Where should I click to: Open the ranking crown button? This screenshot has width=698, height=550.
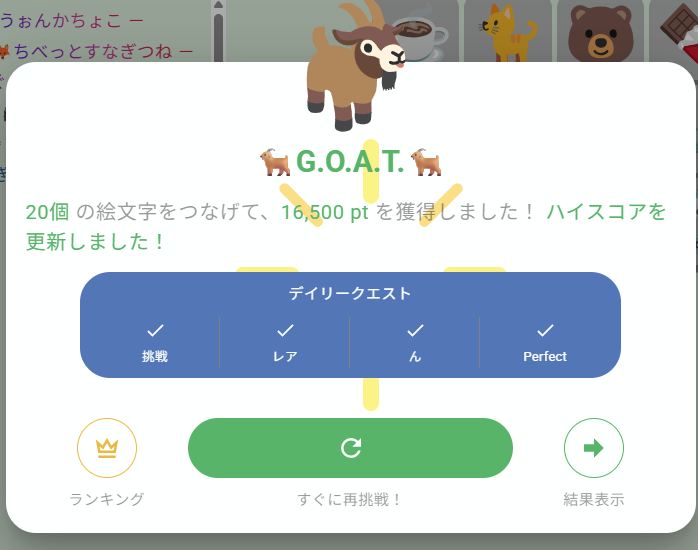click(x=107, y=448)
